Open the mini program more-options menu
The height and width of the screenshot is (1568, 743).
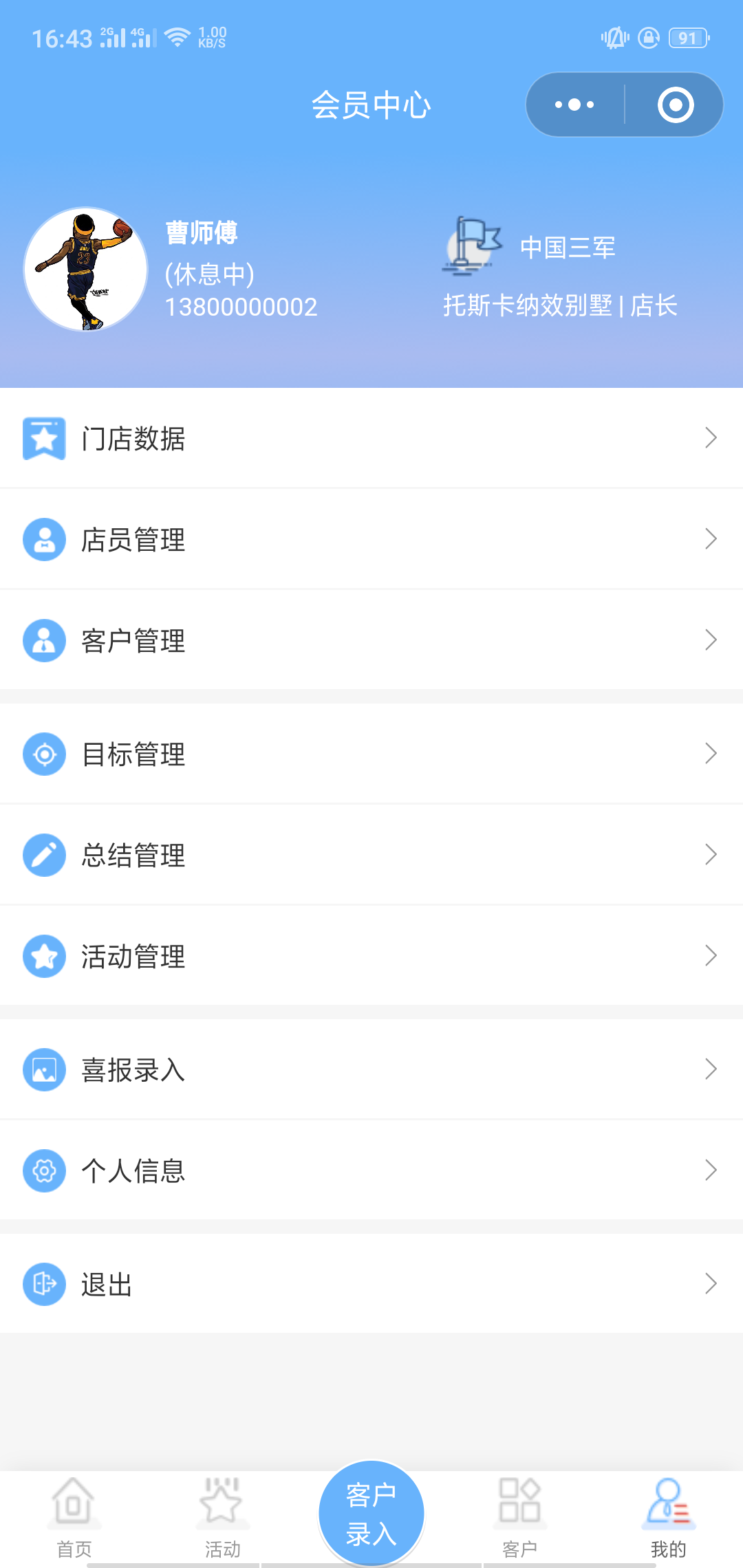[575, 105]
